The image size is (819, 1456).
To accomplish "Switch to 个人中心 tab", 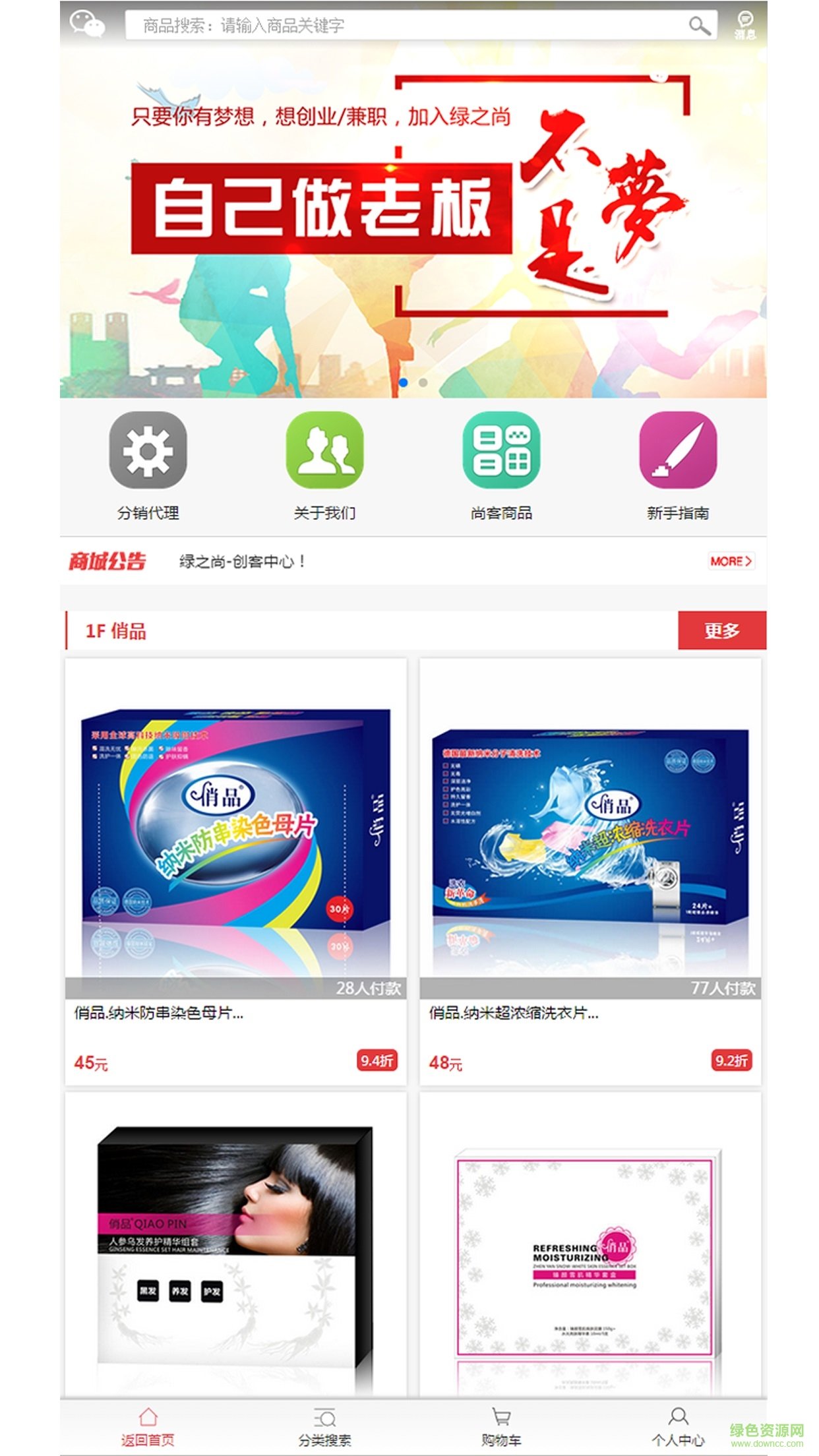I will coord(678,1427).
